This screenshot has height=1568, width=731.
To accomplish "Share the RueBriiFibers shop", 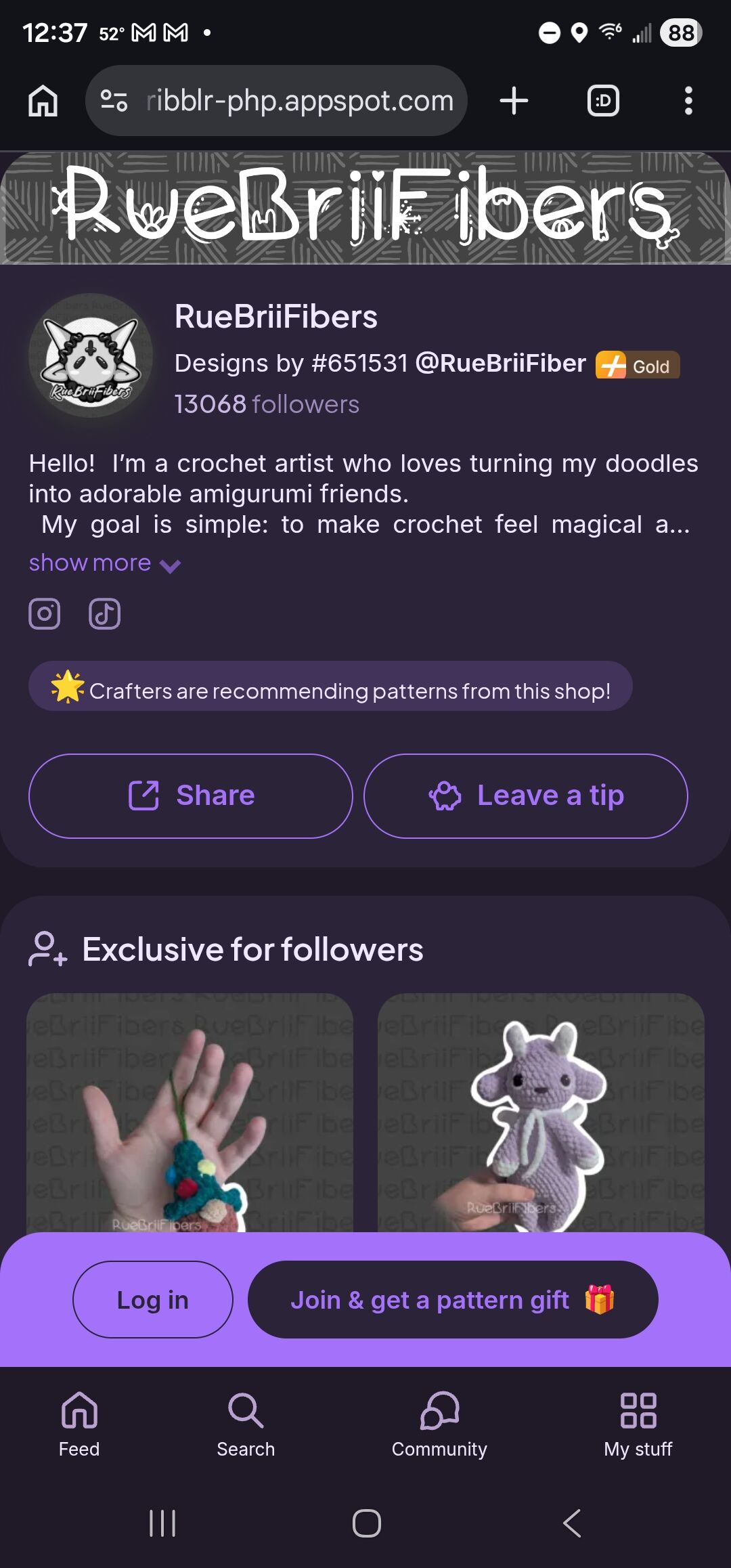I will point(191,796).
